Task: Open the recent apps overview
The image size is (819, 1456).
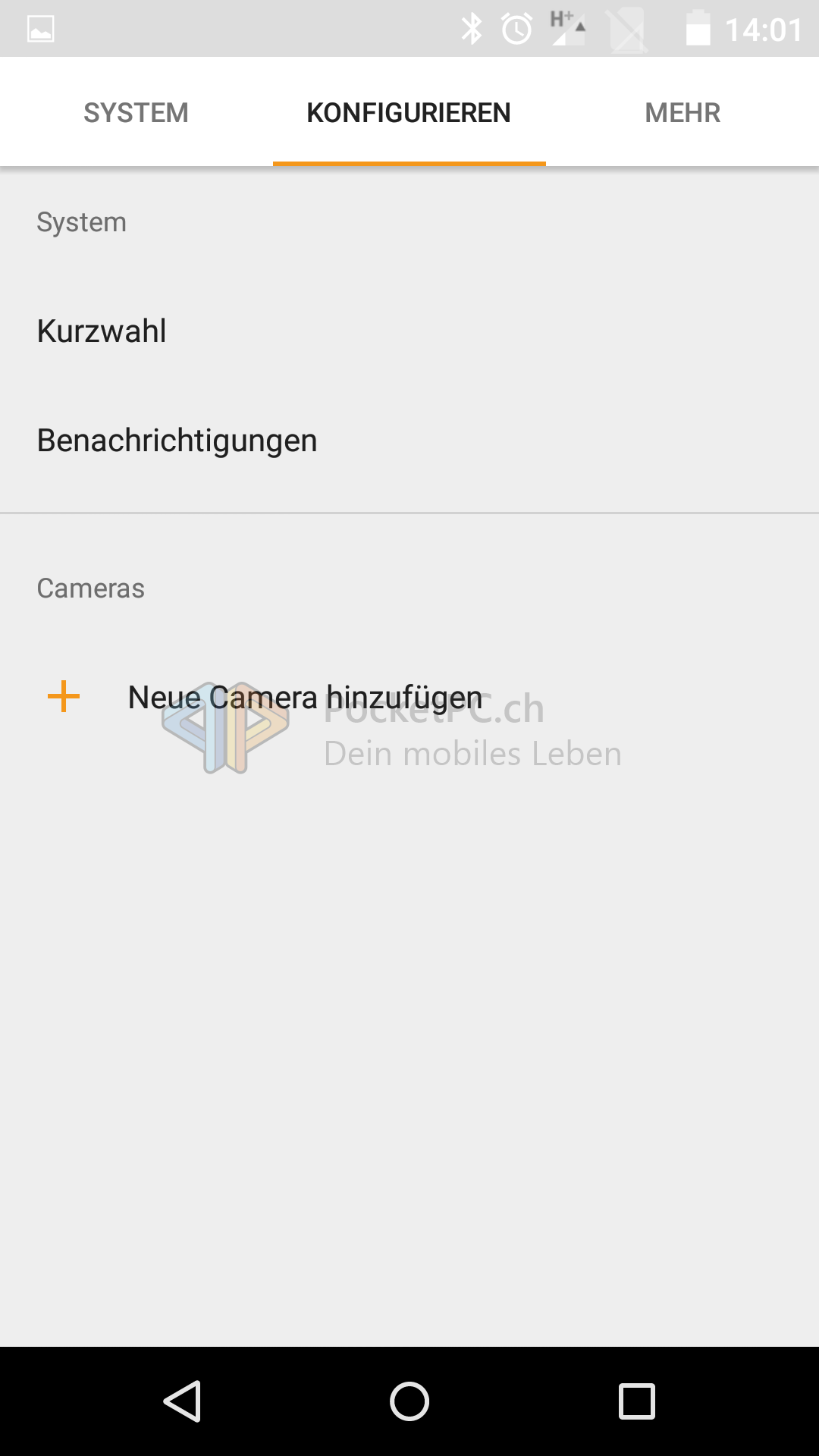Action: click(636, 1401)
